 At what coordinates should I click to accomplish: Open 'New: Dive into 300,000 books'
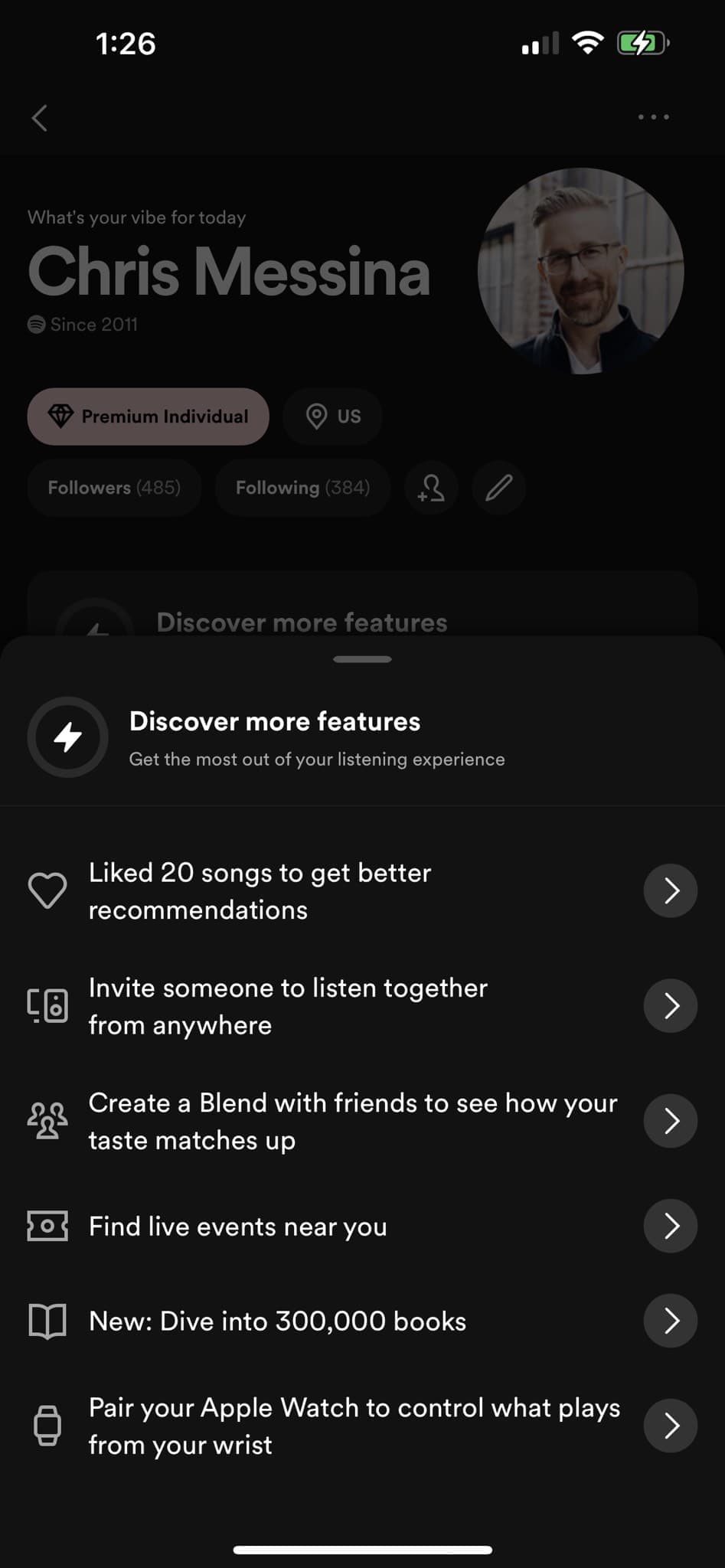tap(670, 1320)
